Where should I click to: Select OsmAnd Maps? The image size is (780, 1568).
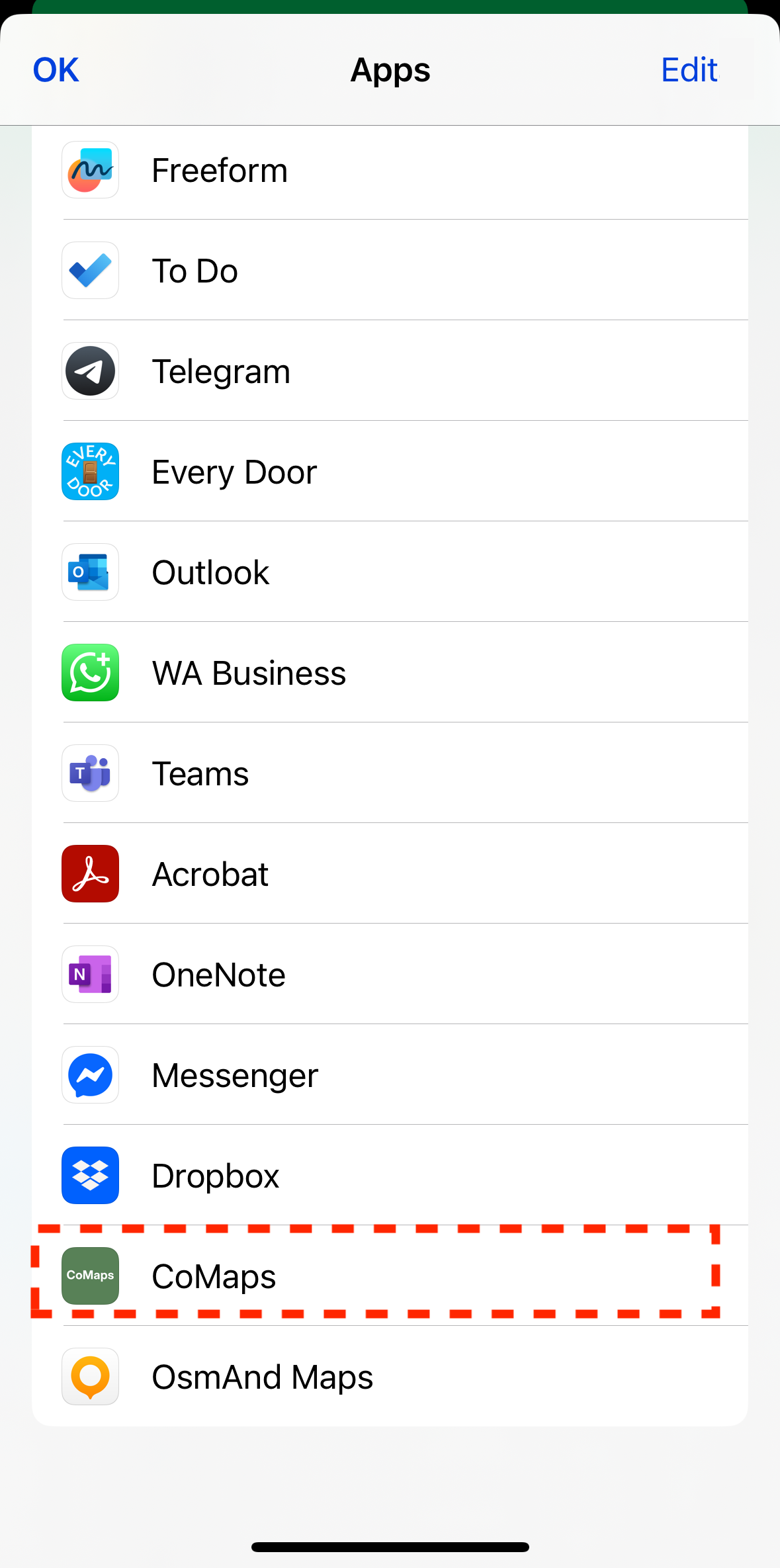(263, 1377)
